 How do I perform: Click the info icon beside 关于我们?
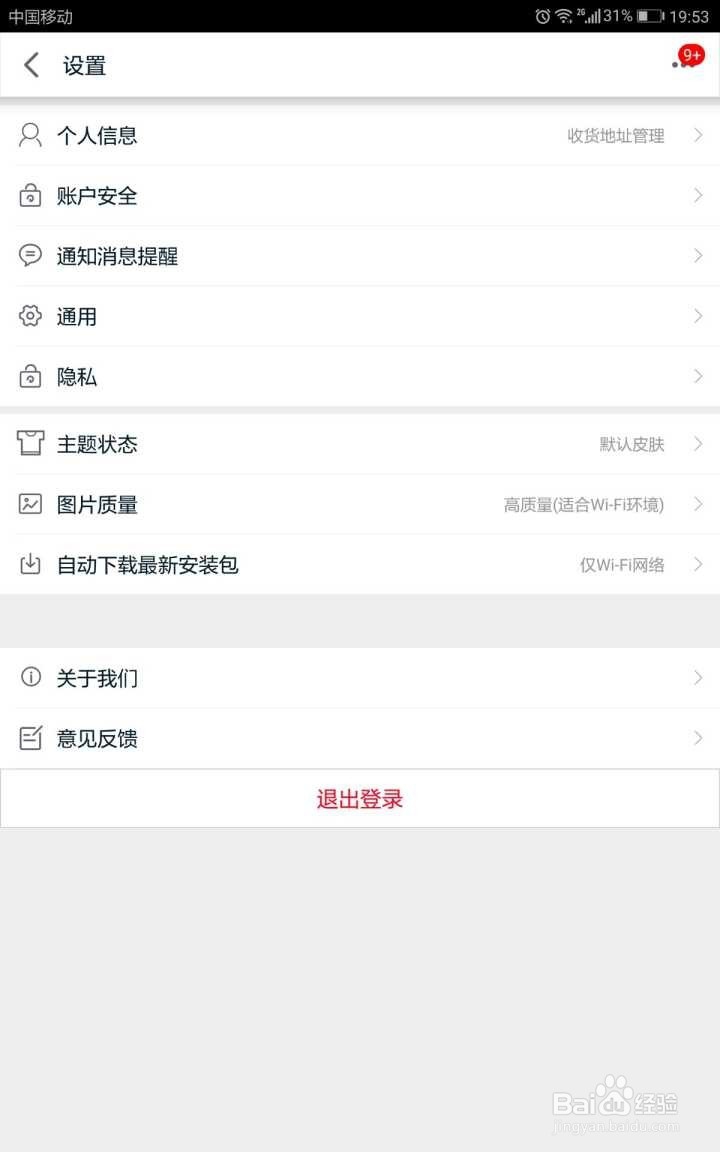pos(29,677)
